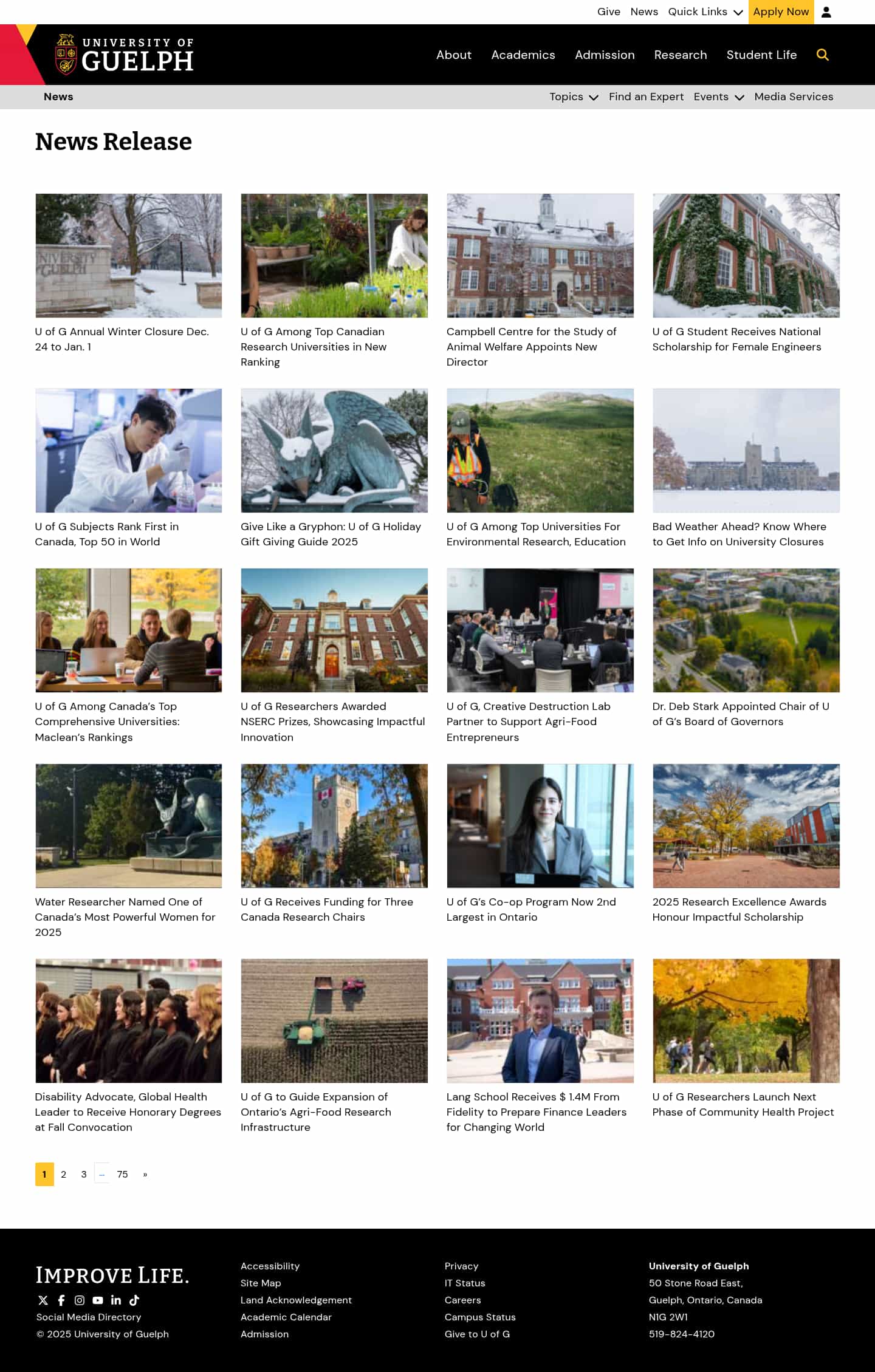The height and width of the screenshot is (1372, 875).
Task: Open the Student Life menu item
Action: tap(761, 55)
